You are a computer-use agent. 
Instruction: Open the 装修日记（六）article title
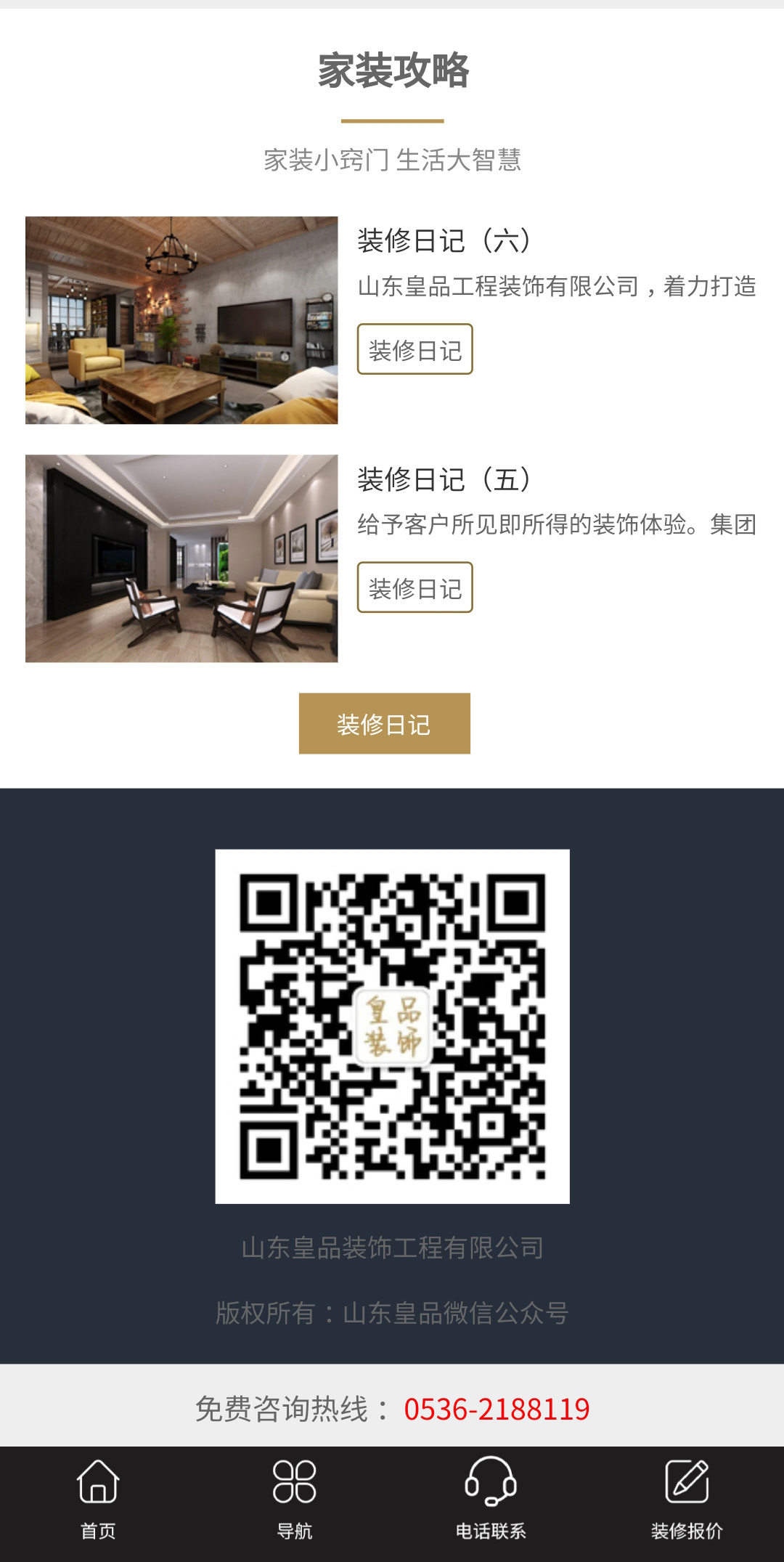coord(444,240)
